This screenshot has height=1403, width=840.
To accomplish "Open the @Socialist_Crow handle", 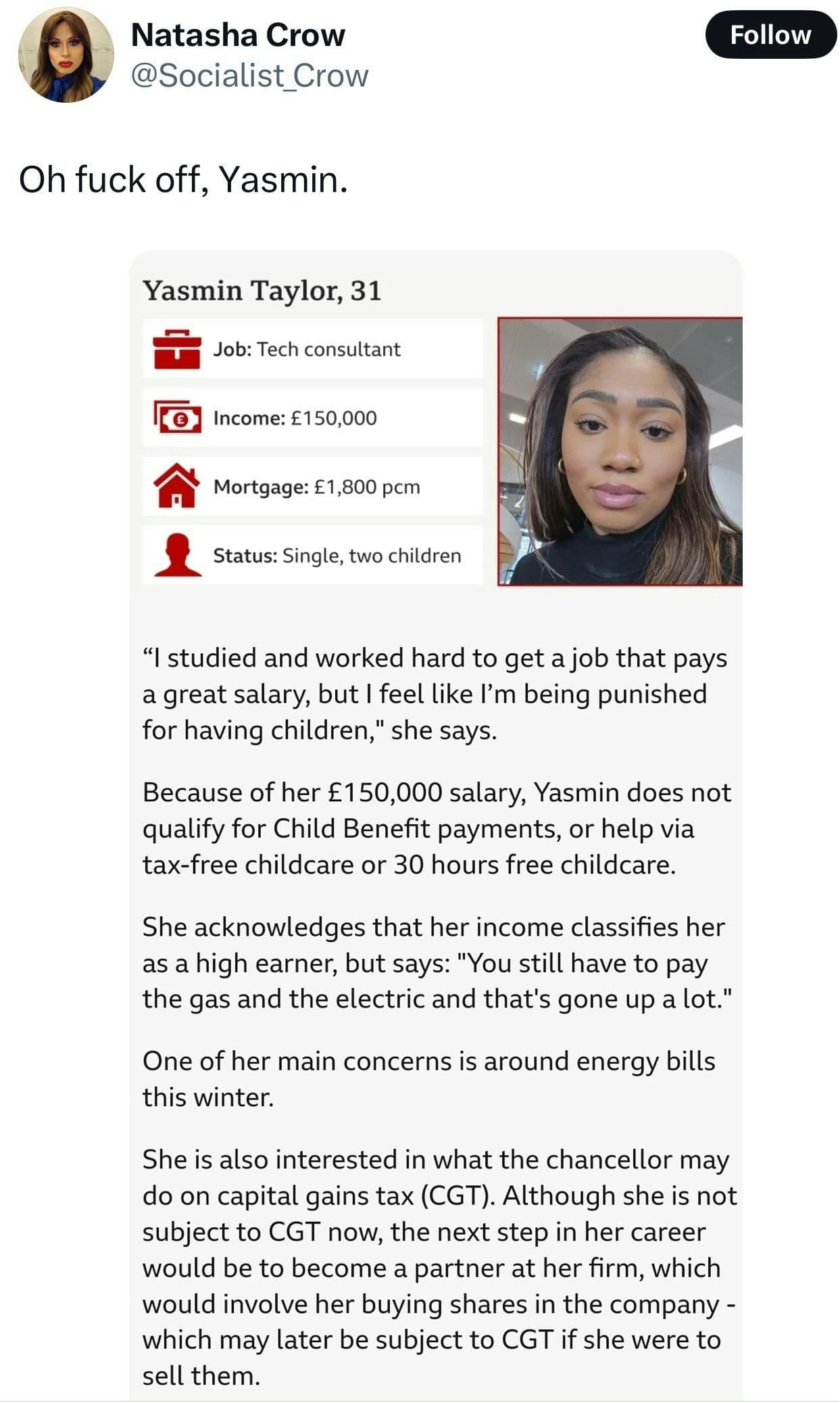I will (x=249, y=76).
